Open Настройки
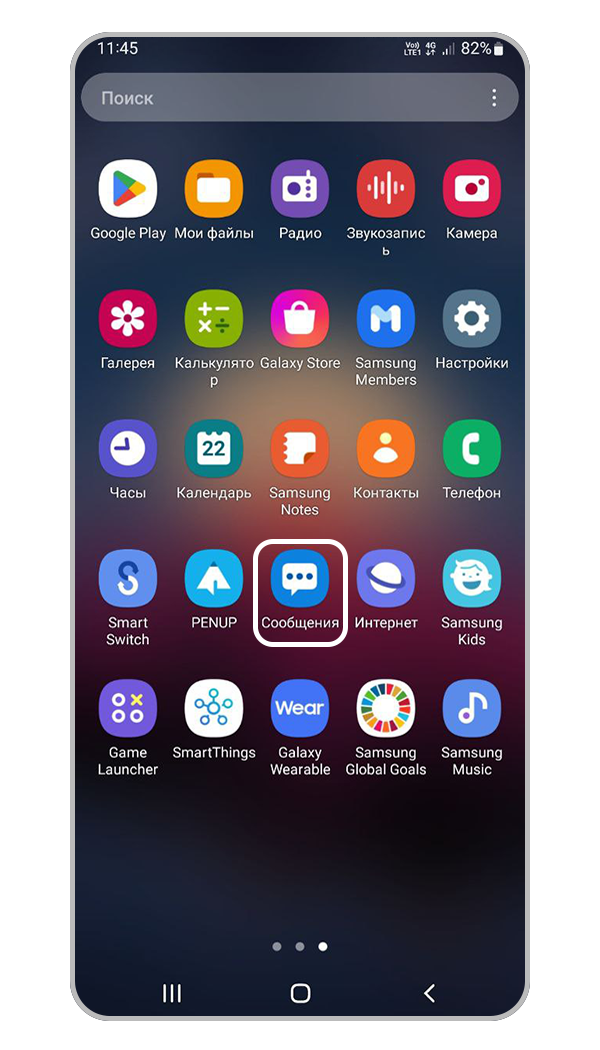Image resolution: width=600 pixels, height=1050 pixels. pos(472,319)
